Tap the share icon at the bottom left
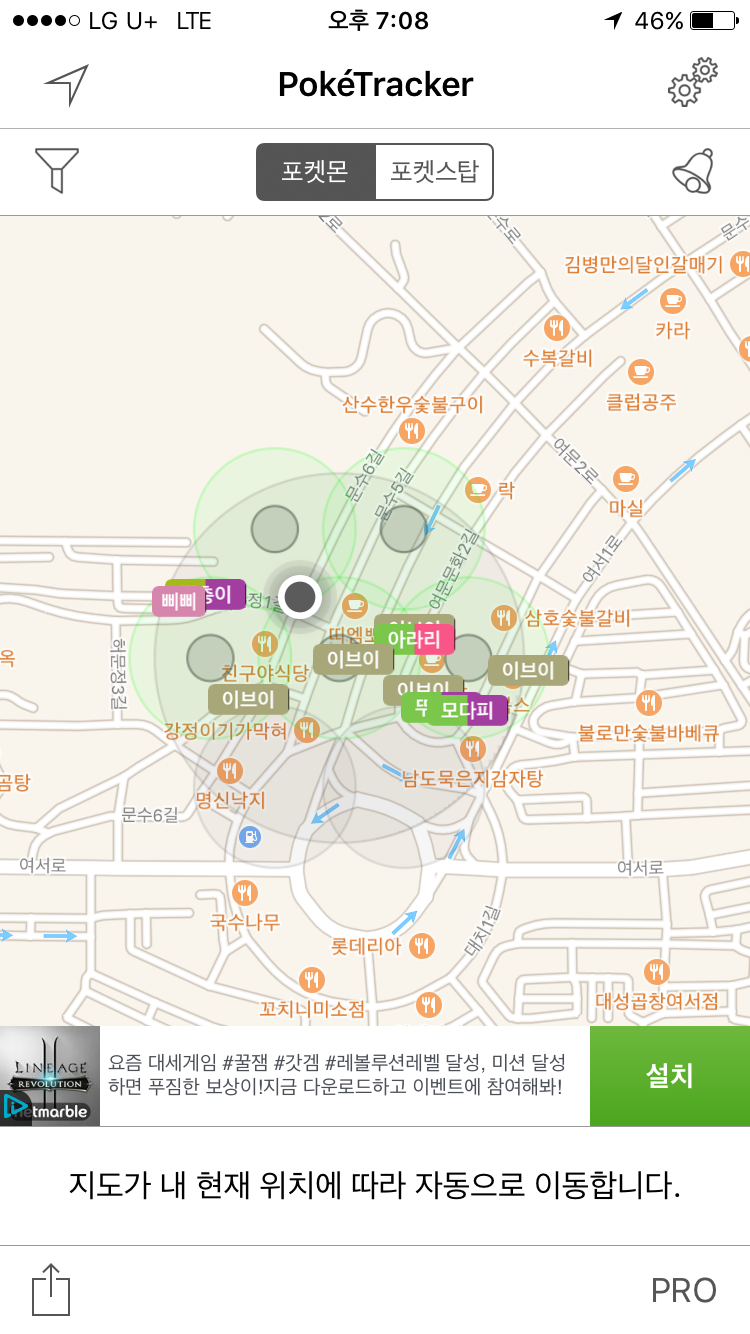The image size is (750, 1334). (51, 1289)
